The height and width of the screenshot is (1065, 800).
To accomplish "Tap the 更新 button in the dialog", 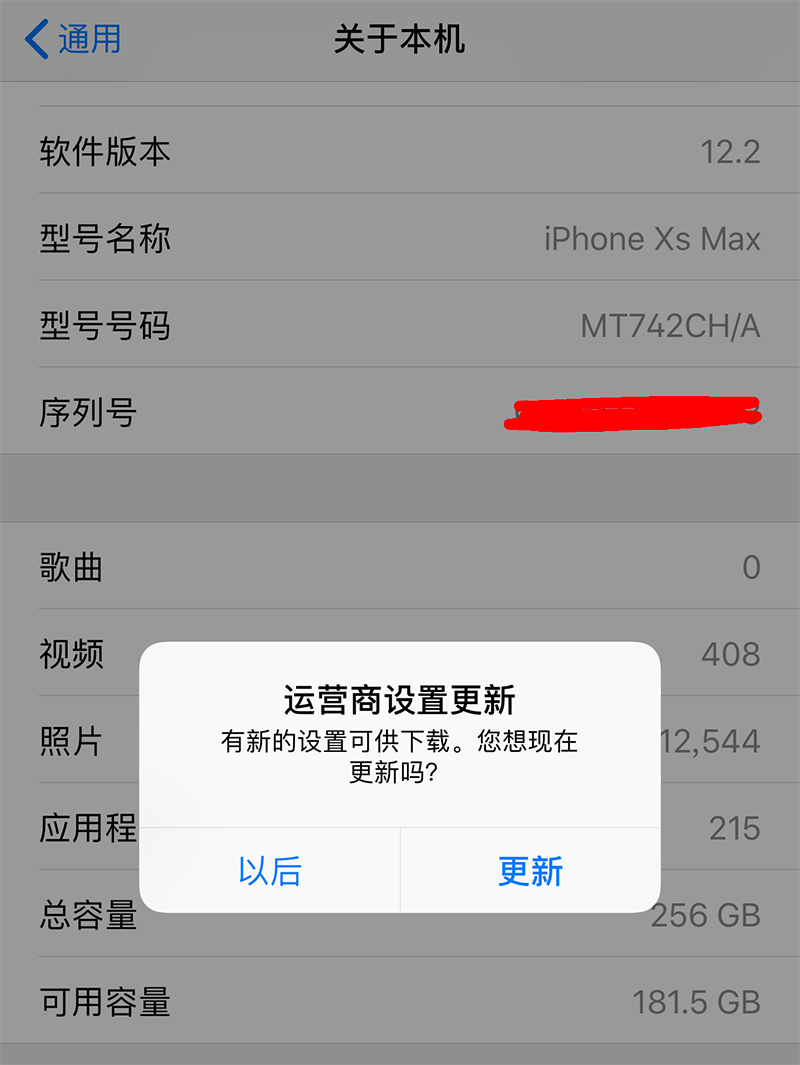I will (528, 871).
